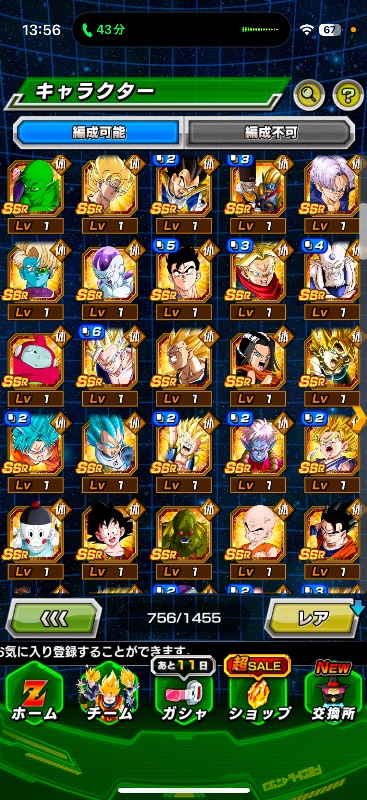Select the kid Goku character card

(109, 540)
